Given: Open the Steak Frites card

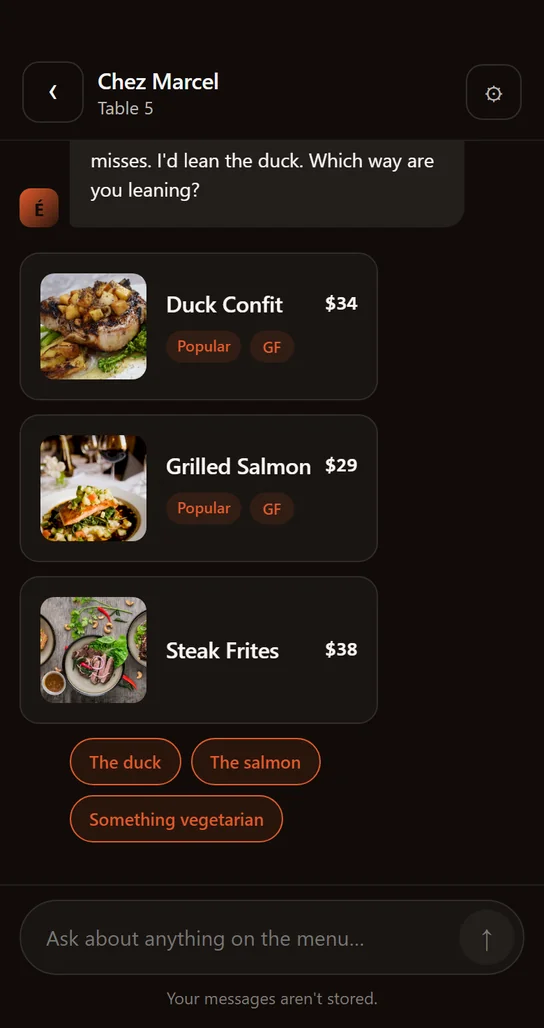Looking at the screenshot, I should point(199,650).
